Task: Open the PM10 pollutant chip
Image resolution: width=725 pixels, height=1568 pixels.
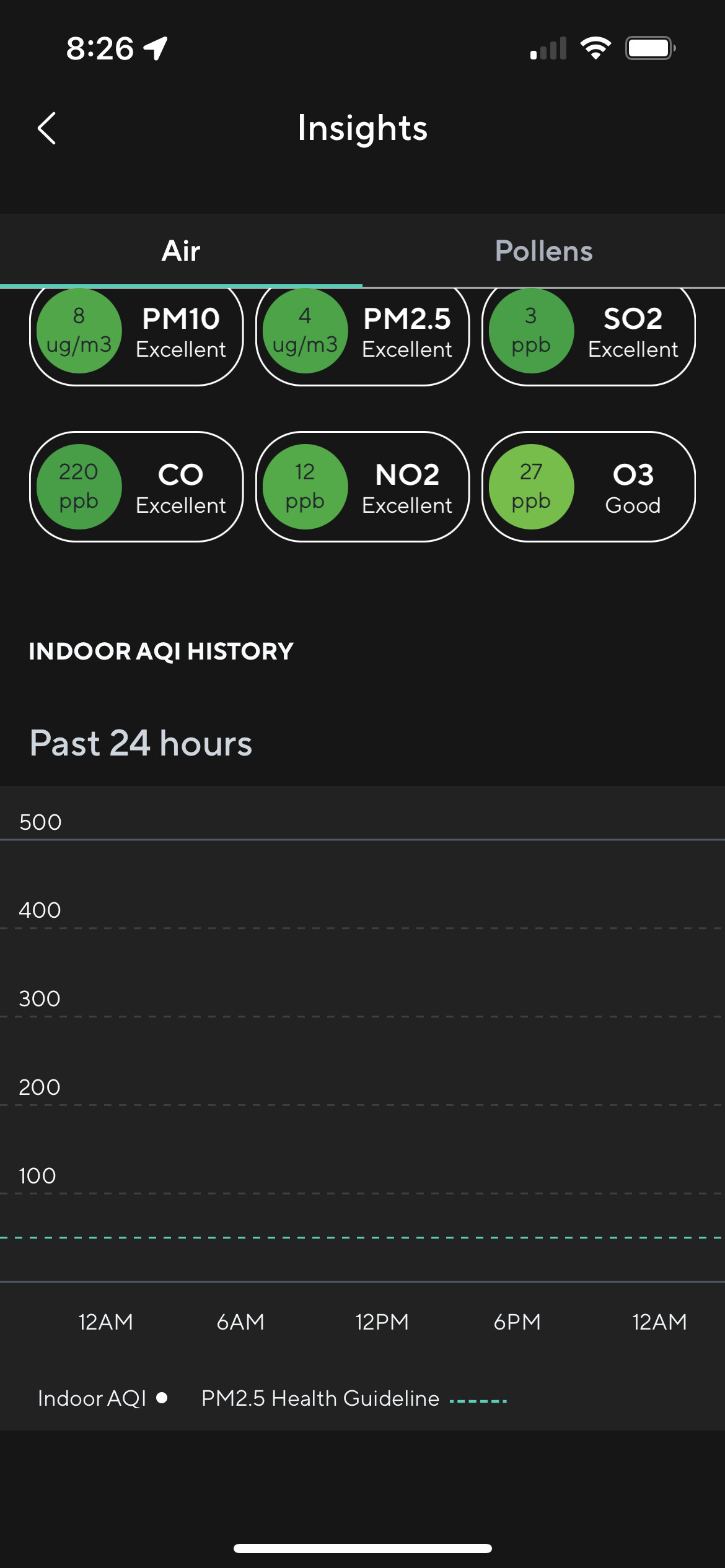Action: tap(136, 333)
